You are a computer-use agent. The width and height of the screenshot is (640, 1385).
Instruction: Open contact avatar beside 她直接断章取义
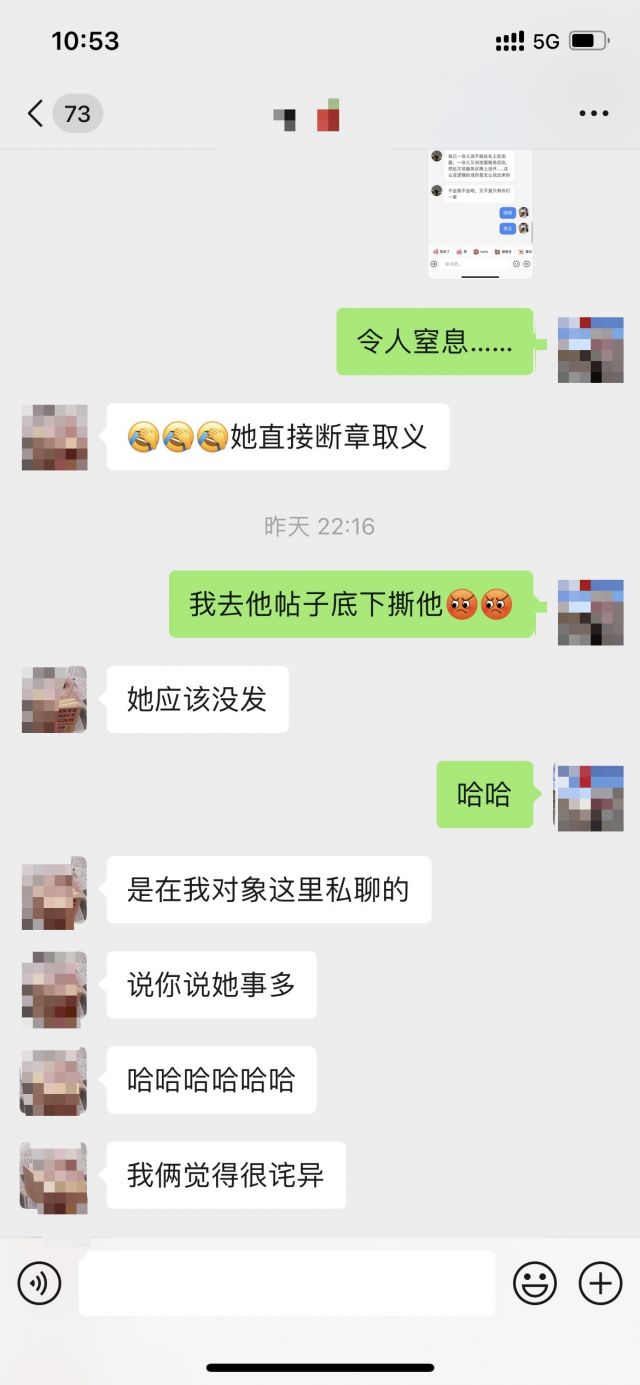pyautogui.click(x=54, y=437)
